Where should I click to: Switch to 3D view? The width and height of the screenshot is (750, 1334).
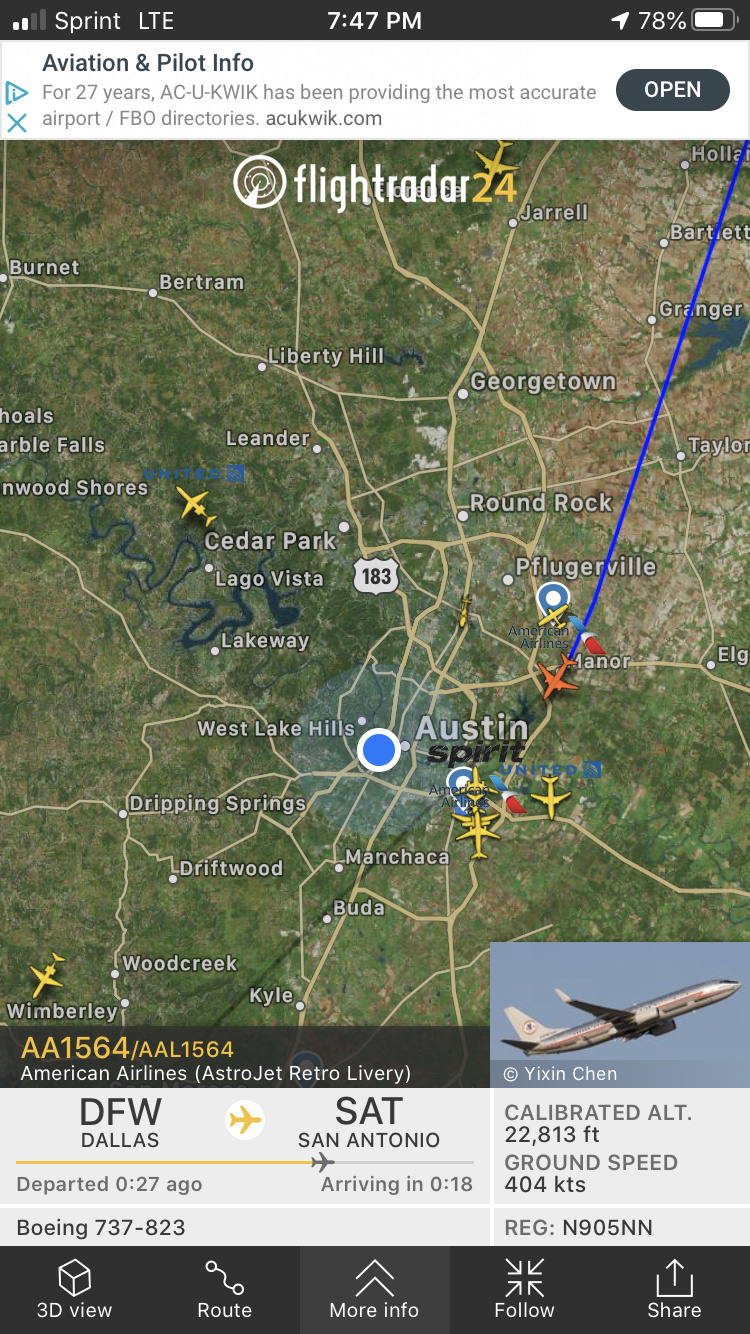[x=74, y=1289]
